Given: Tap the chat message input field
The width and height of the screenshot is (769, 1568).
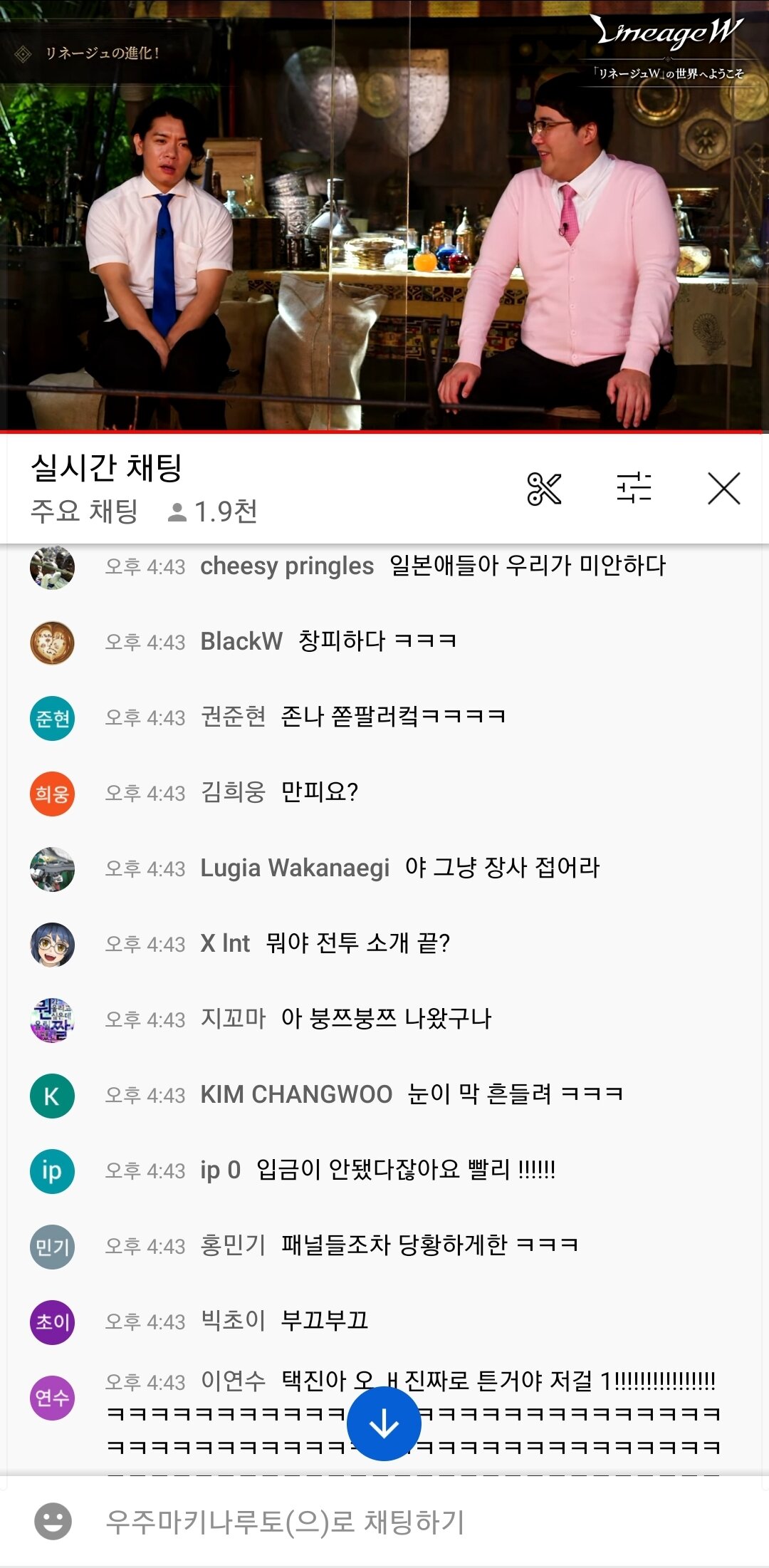Looking at the screenshot, I should [399, 1522].
